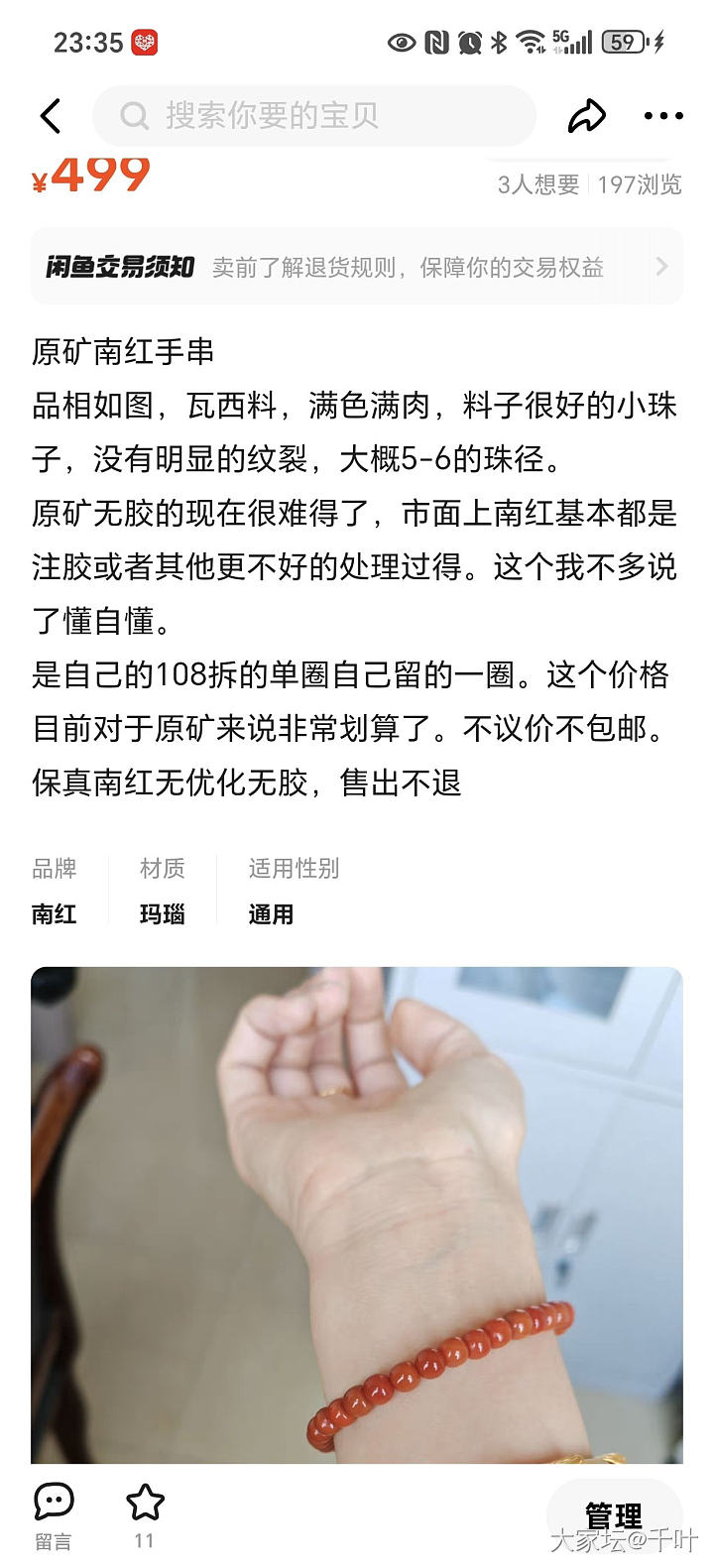Leave a comment via 留言
Screen dimensions: 714x1568
[x=54, y=1514]
